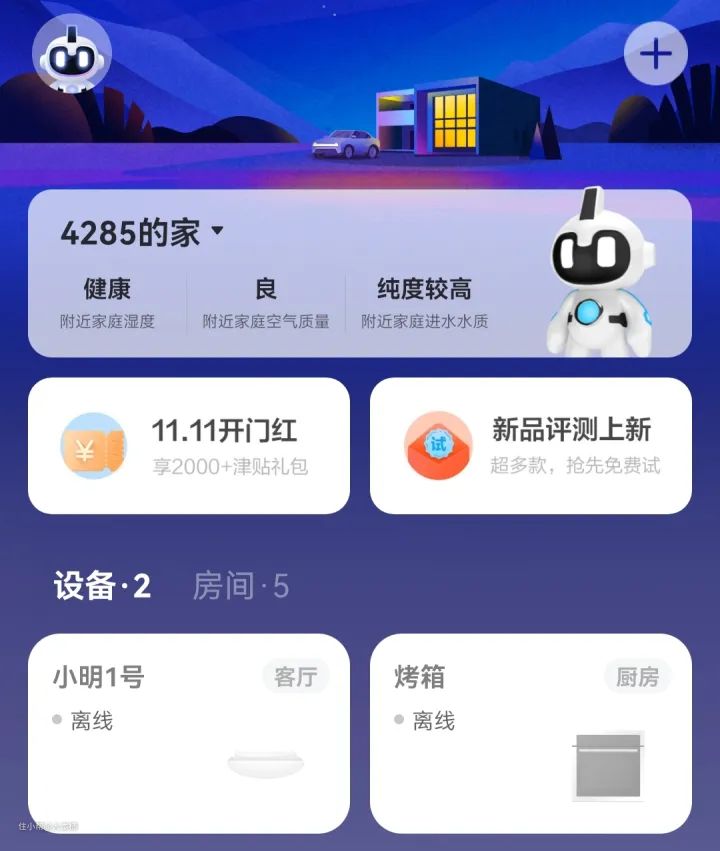This screenshot has height=851, width=720.
Task: Tap the plus icon to add device
Action: (x=655, y=53)
